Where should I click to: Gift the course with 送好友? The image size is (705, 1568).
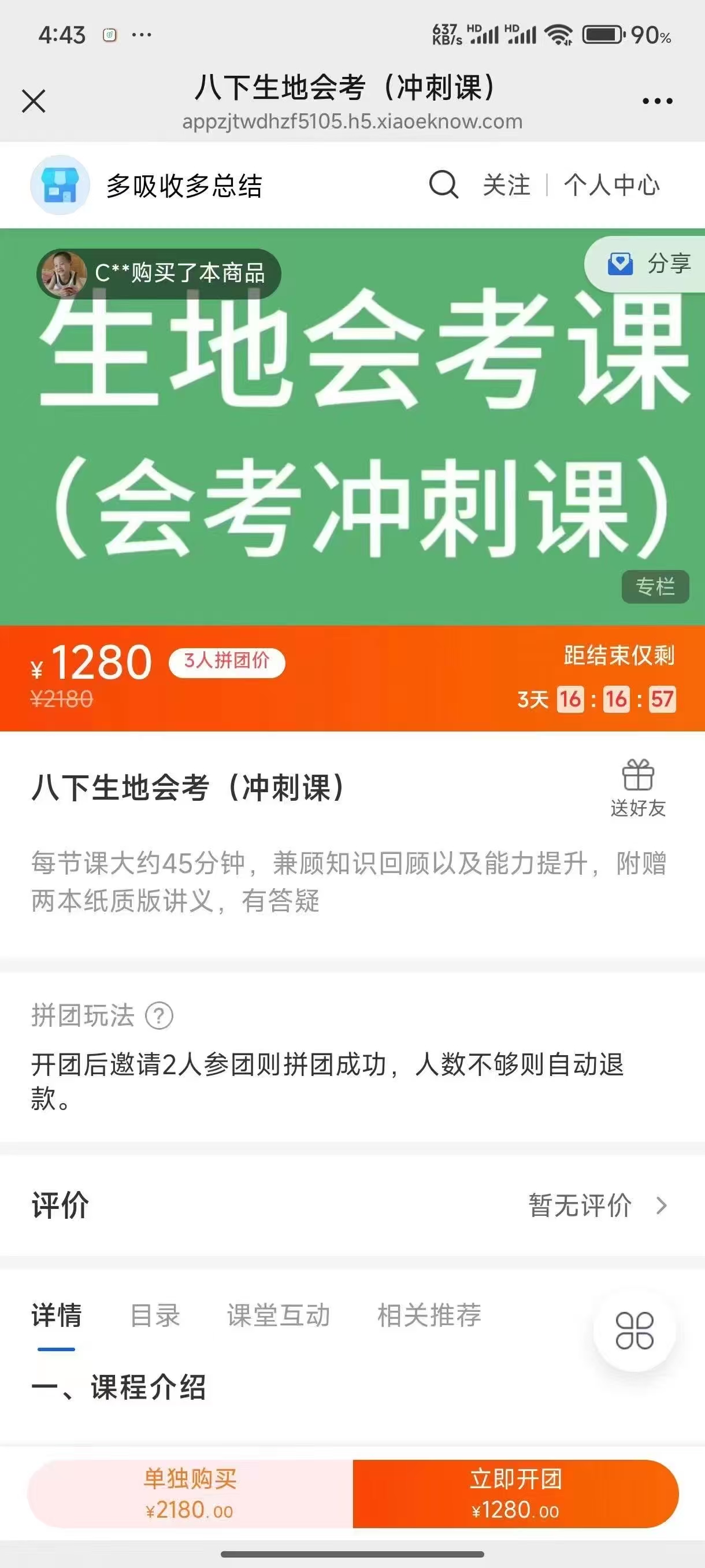(x=637, y=788)
